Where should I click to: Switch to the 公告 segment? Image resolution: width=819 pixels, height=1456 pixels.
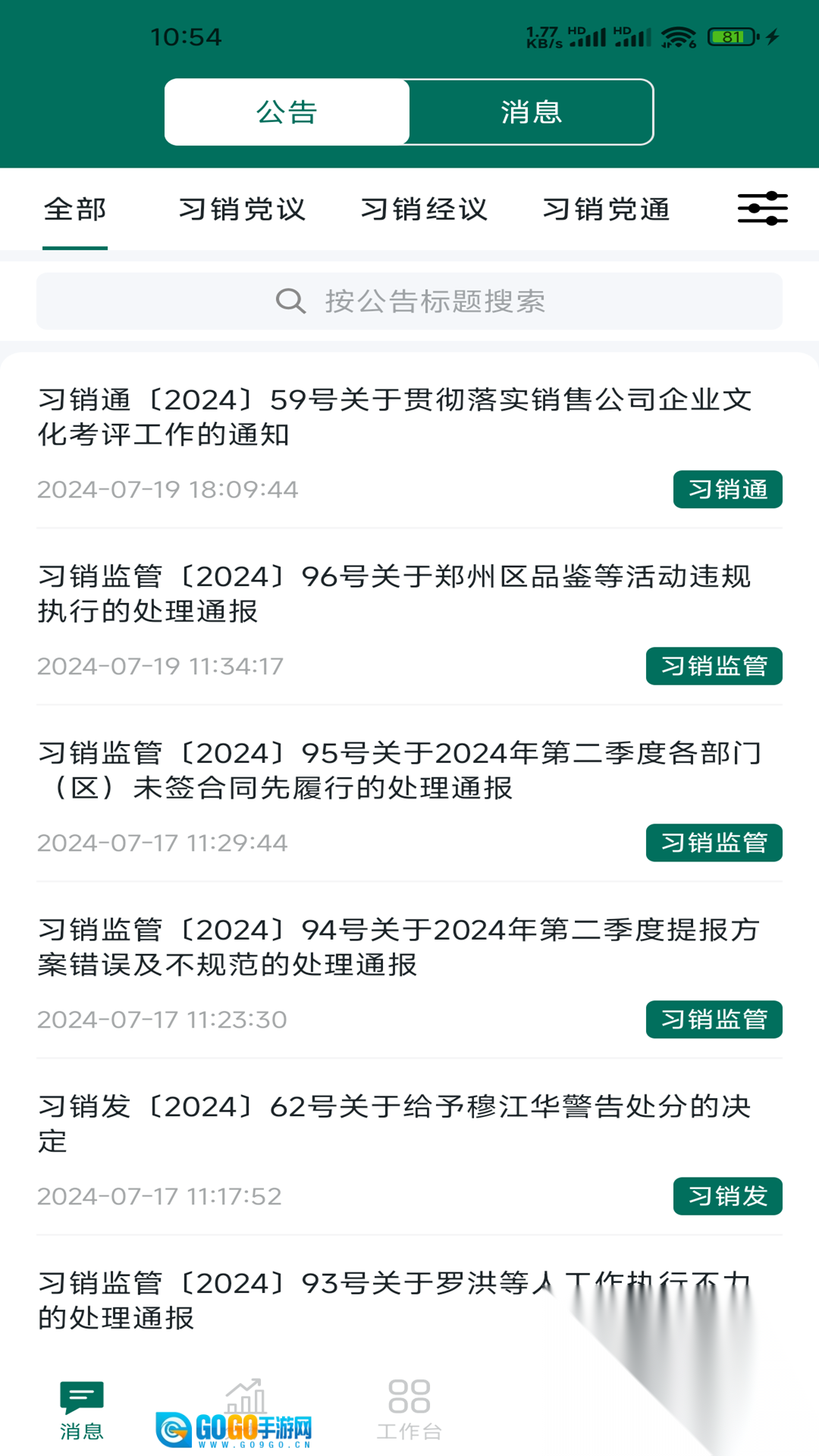[287, 112]
